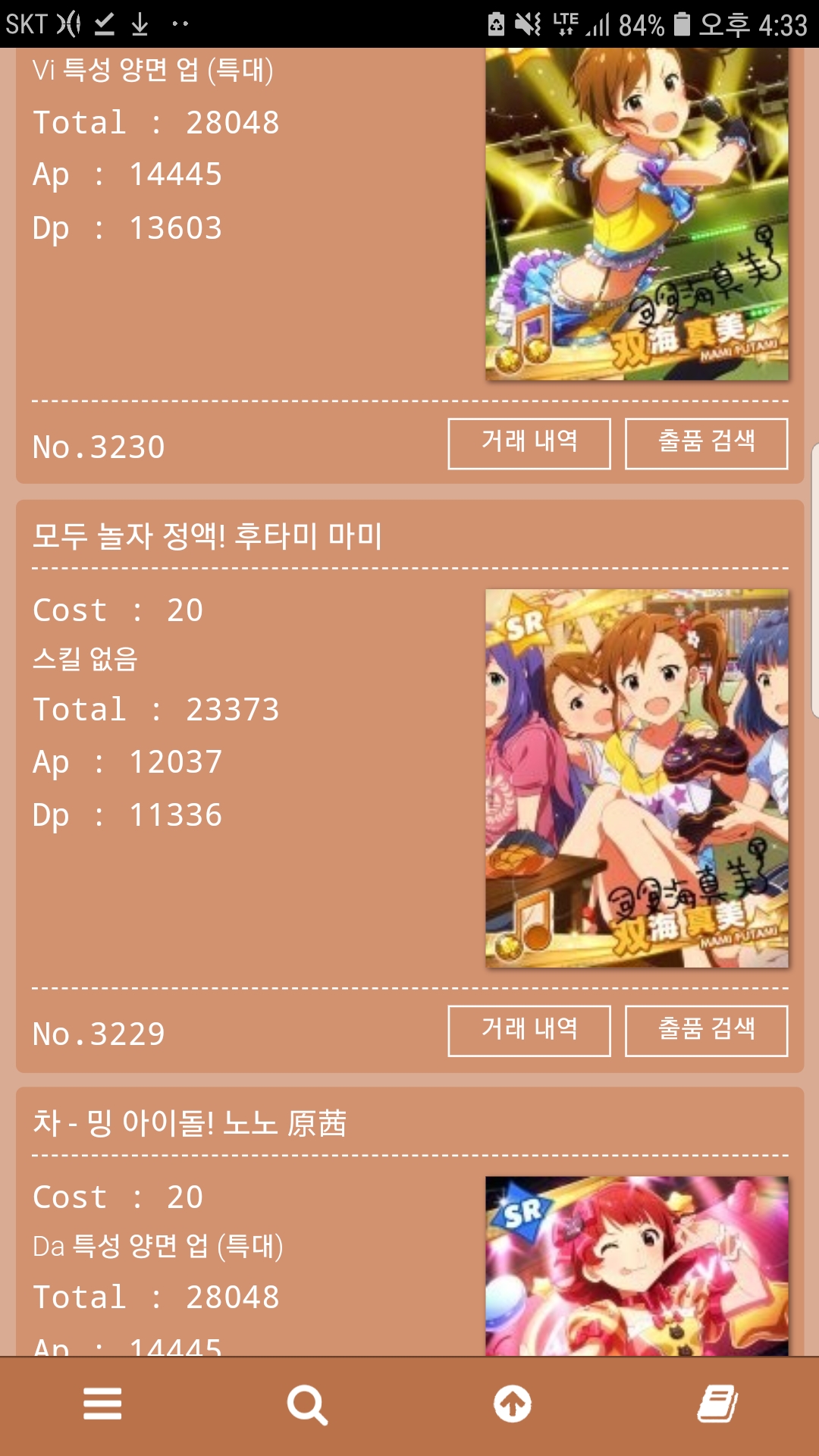
Task: View the card image above No.3230
Action: (637, 214)
